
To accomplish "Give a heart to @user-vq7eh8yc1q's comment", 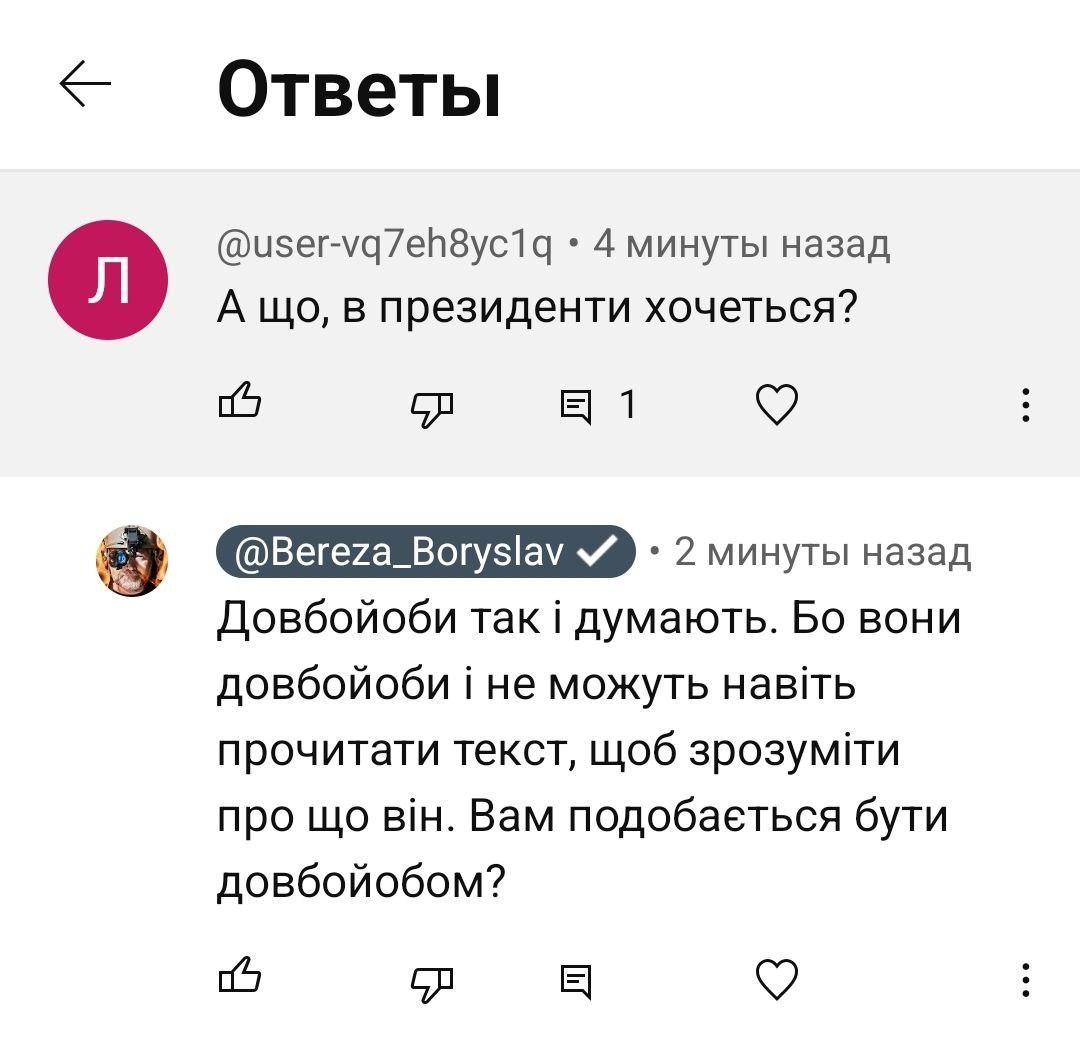I will [776, 404].
